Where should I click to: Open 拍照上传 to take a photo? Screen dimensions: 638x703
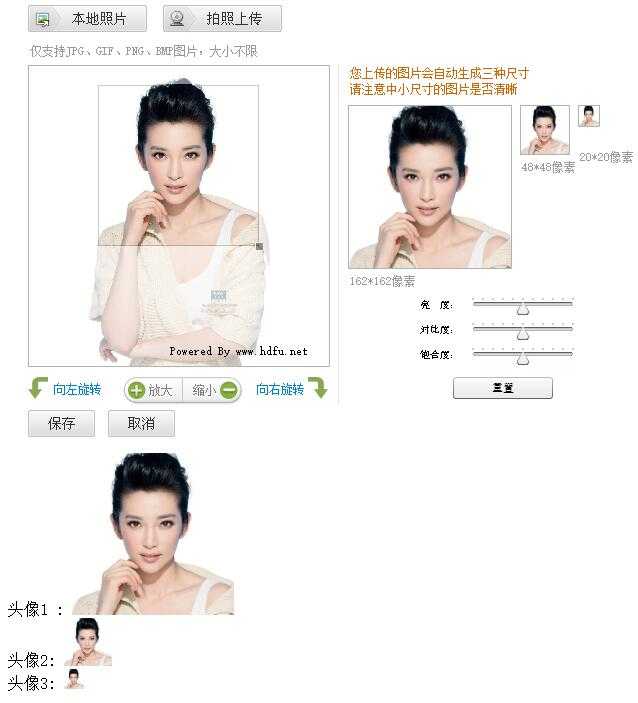click(222, 19)
